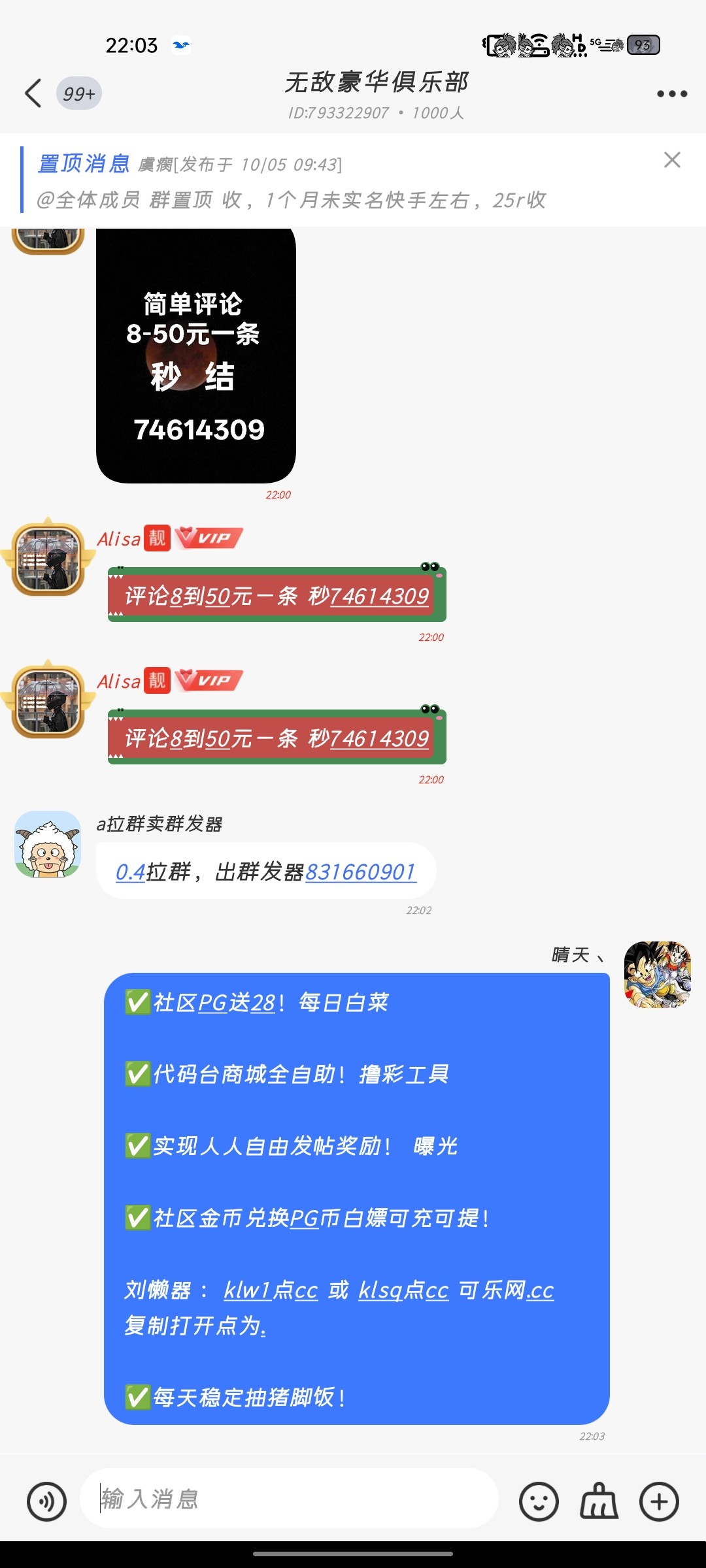Viewport: 706px width, 1568px height.
Task: Open Alisa's profile avatar
Action: [x=47, y=560]
